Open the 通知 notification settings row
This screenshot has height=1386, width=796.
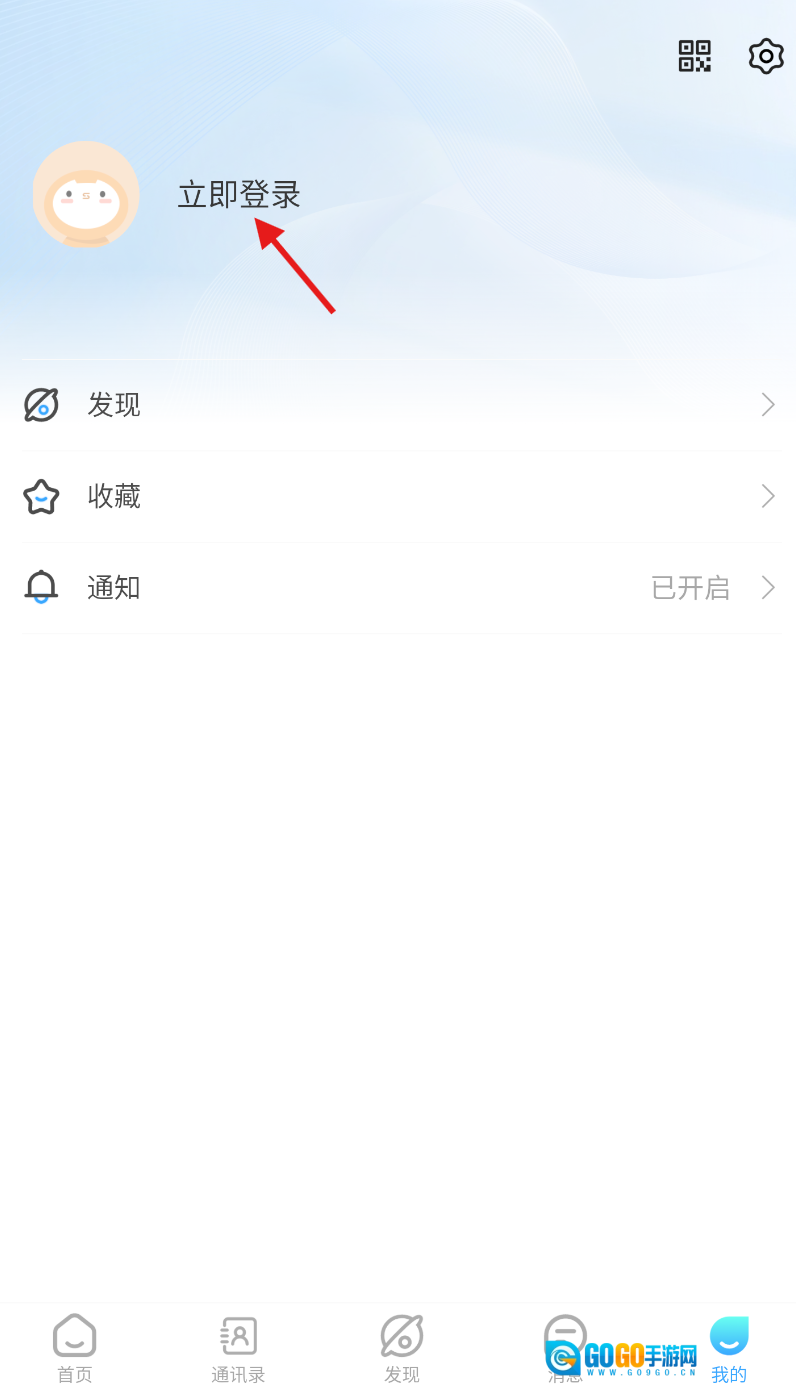[x=400, y=587]
